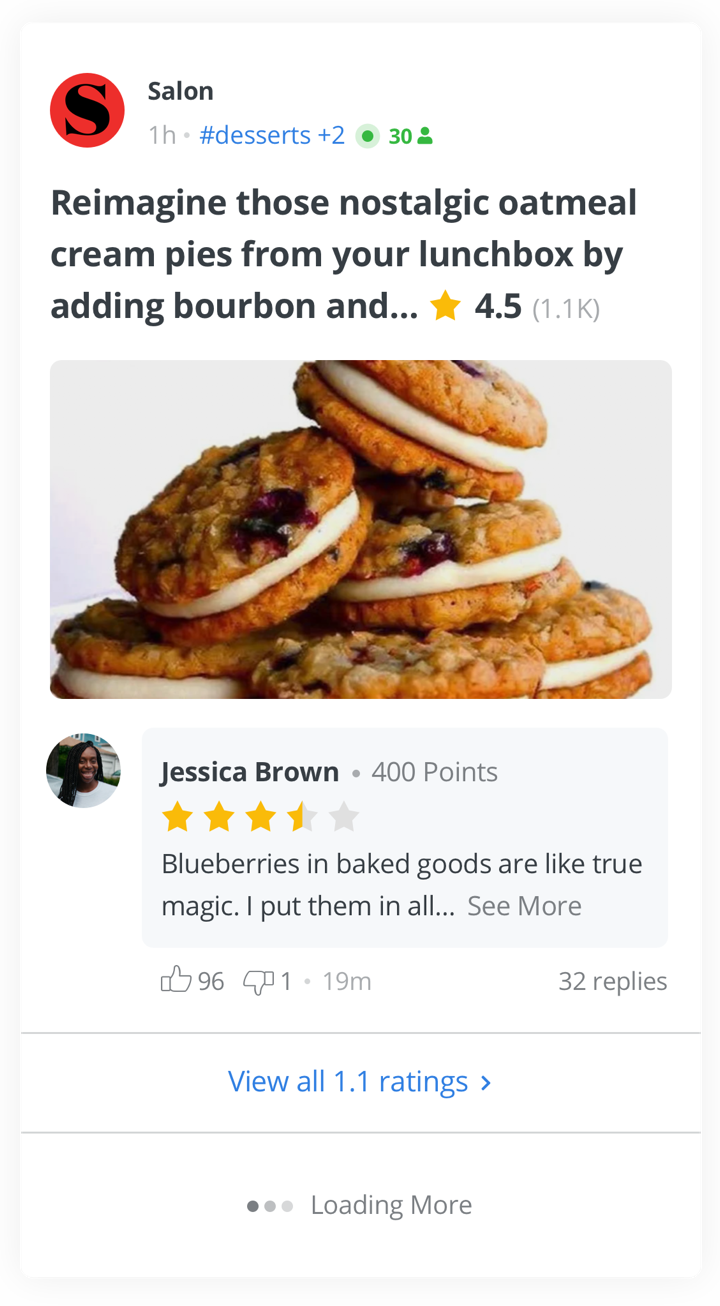View all 1.1 ratings
720x1306 pixels.
360,1081
